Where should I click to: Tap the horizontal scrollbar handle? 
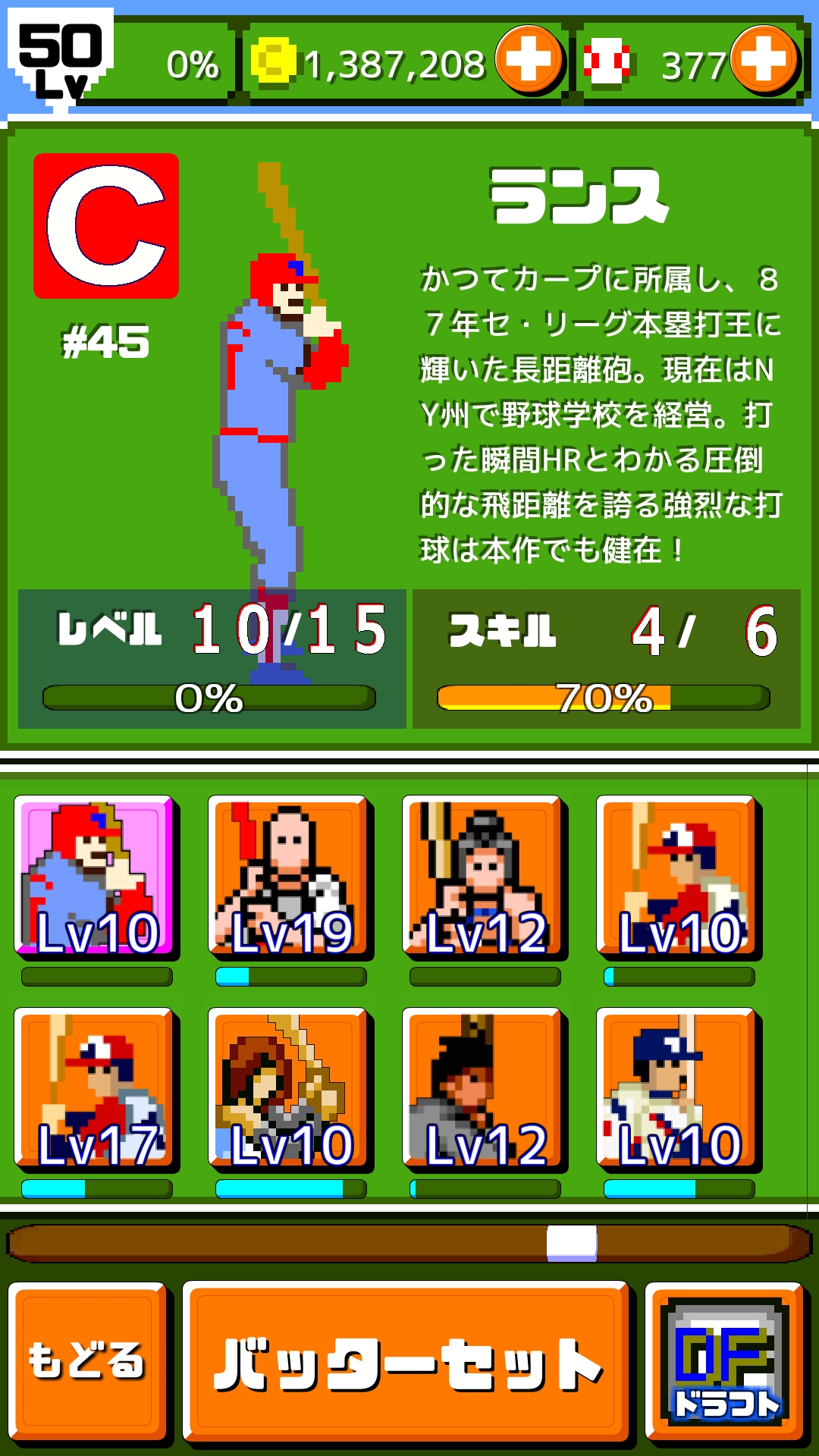click(572, 1244)
